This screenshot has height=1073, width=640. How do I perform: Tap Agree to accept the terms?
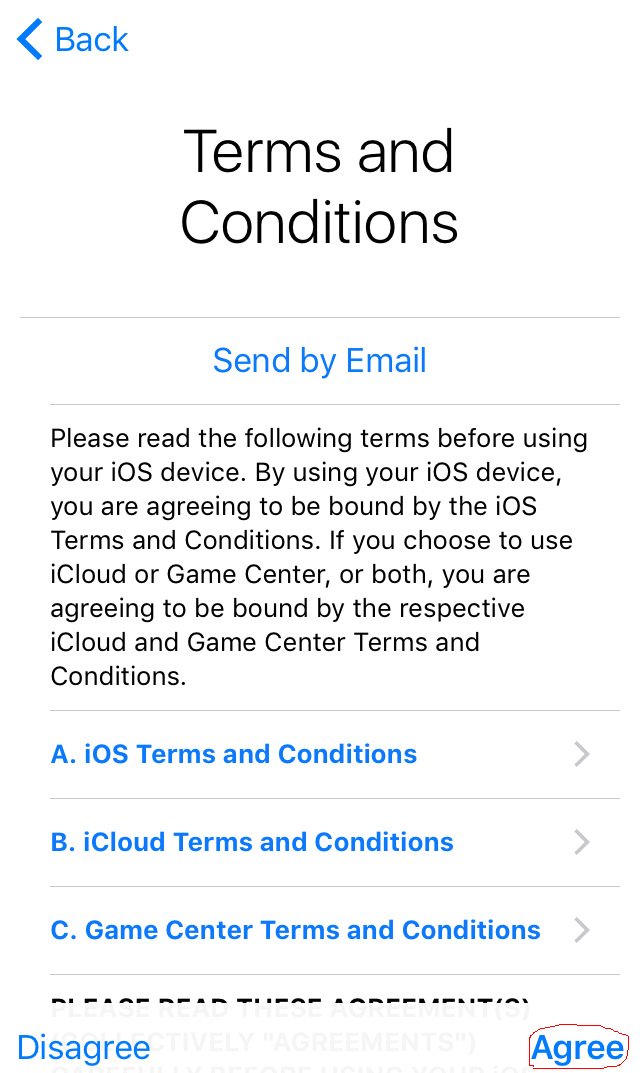pos(578,1048)
